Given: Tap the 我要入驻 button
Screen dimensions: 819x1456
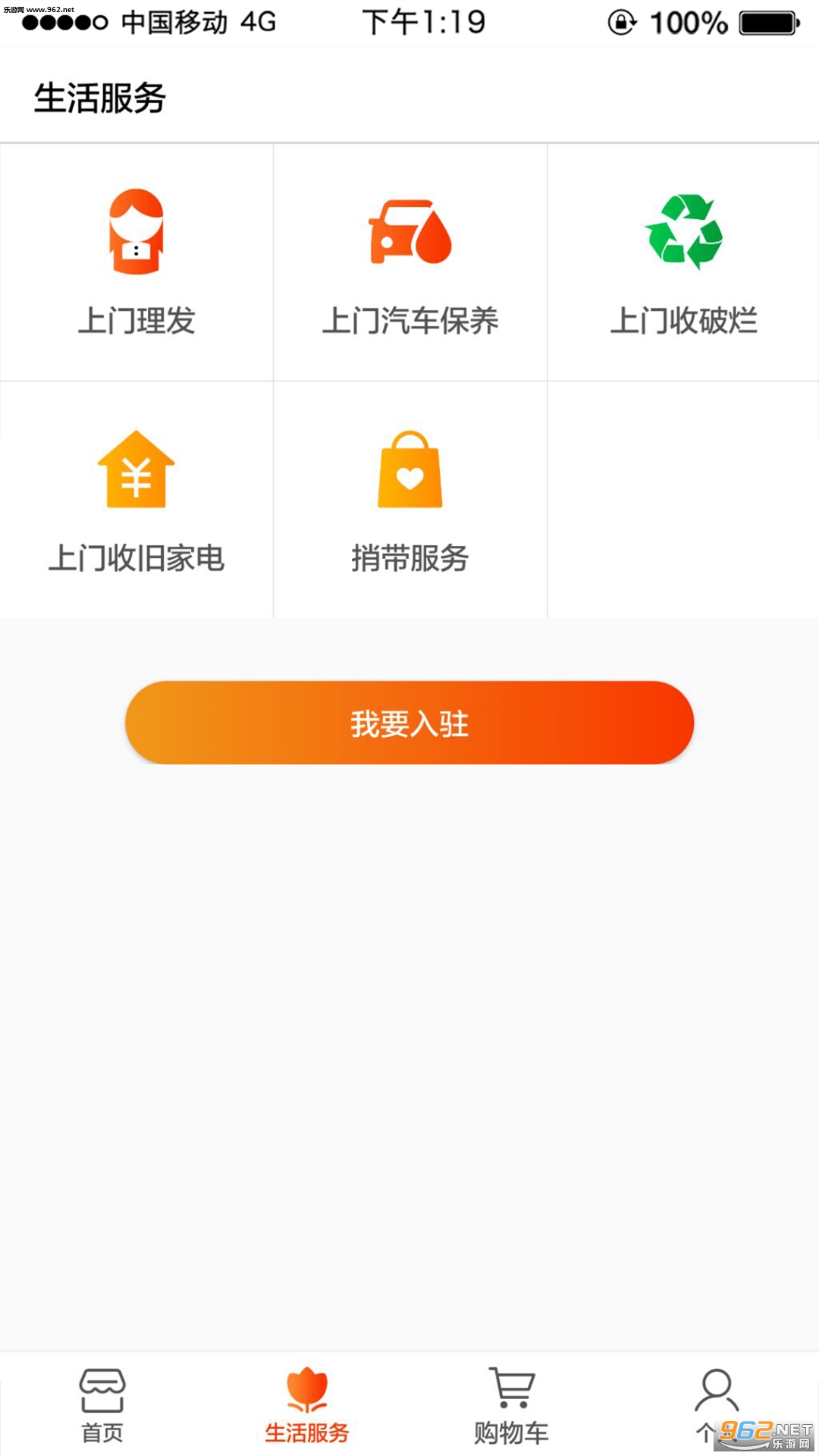Looking at the screenshot, I should pyautogui.click(x=409, y=723).
